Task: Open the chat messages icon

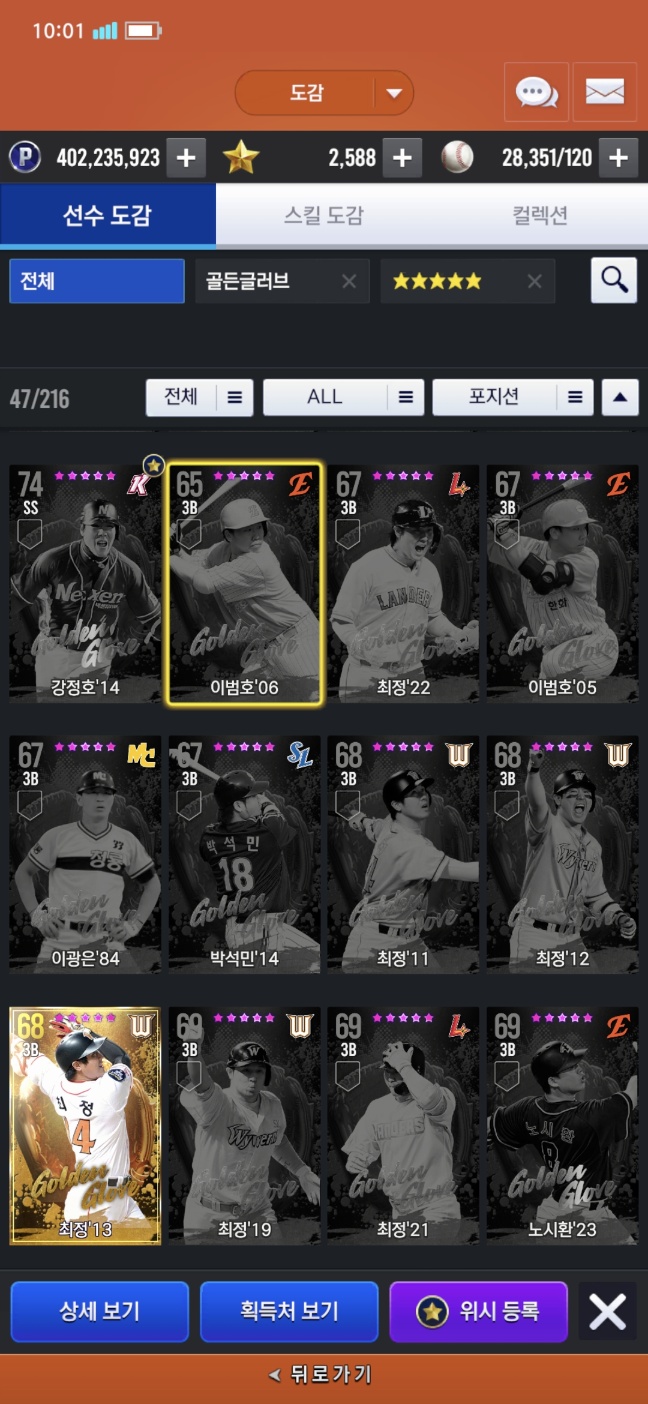Action: (536, 93)
